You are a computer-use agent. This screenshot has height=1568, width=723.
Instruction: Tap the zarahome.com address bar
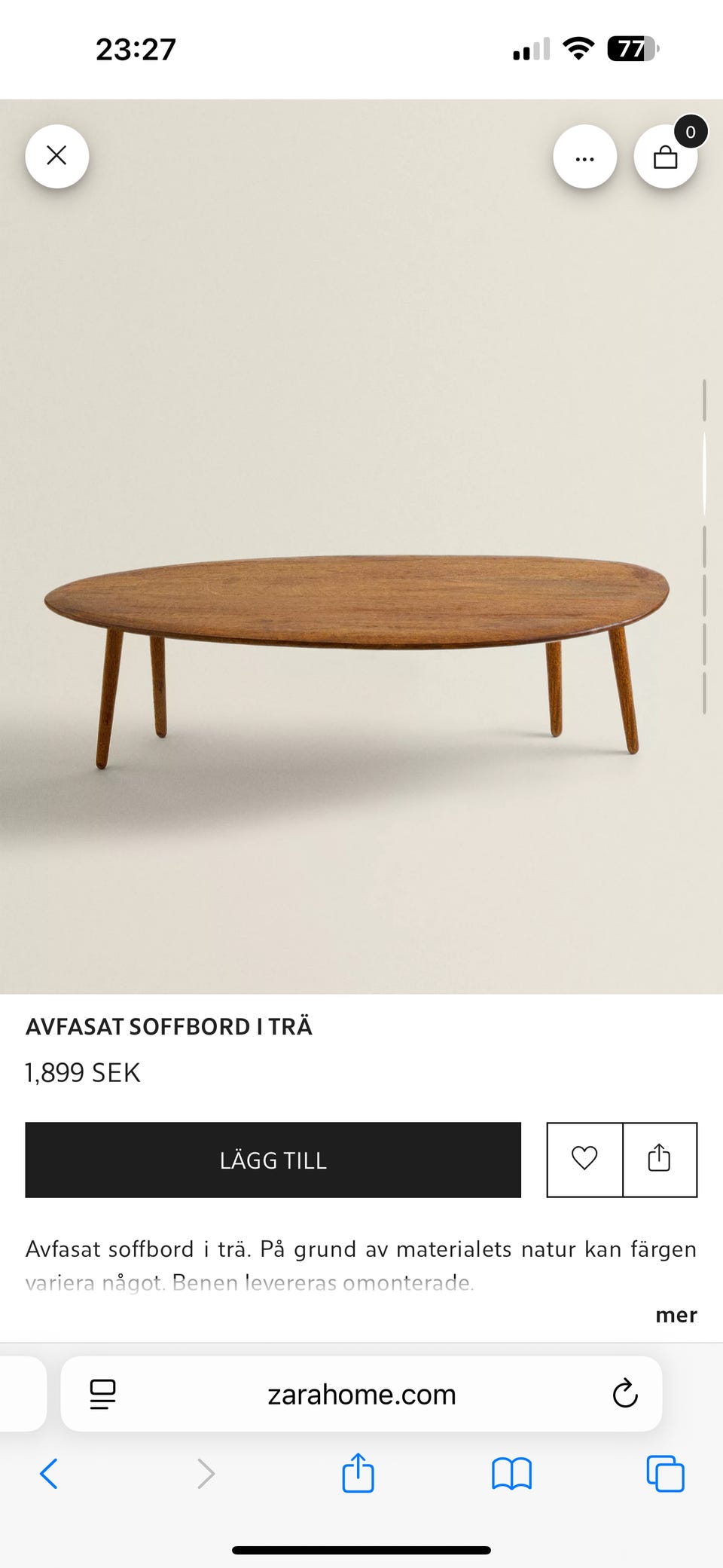click(361, 1393)
